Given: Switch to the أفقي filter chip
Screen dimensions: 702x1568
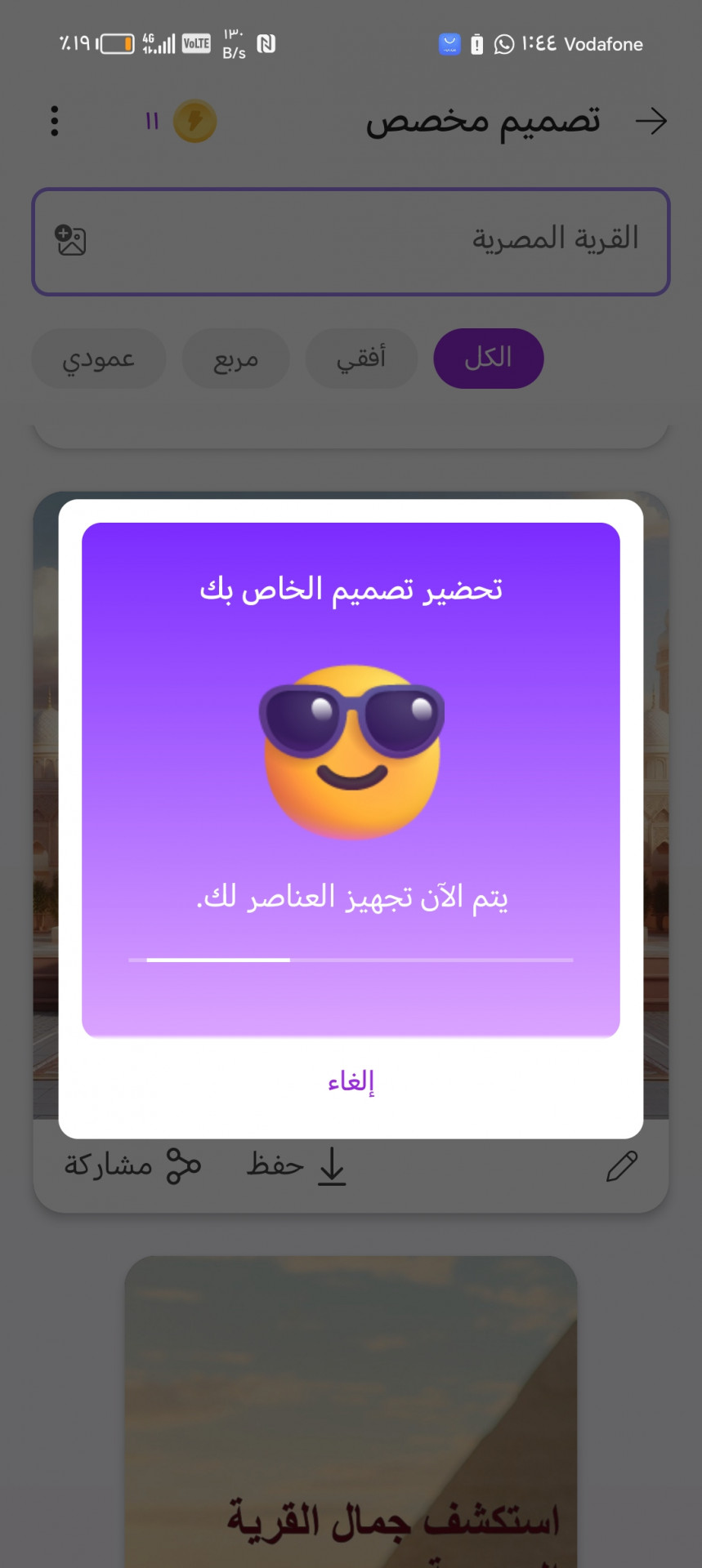Looking at the screenshot, I should tap(361, 359).
